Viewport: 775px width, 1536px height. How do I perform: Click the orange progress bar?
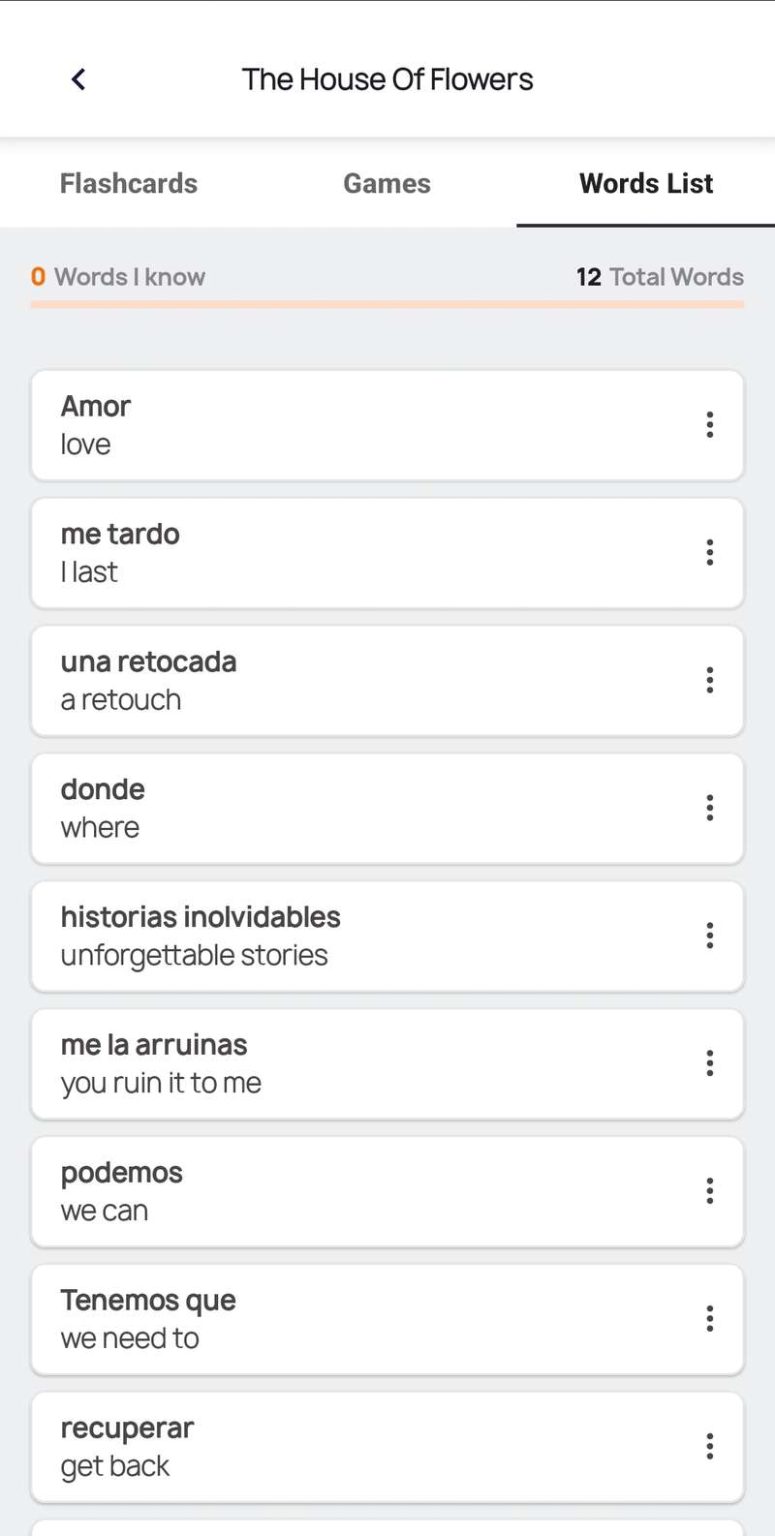(x=387, y=302)
